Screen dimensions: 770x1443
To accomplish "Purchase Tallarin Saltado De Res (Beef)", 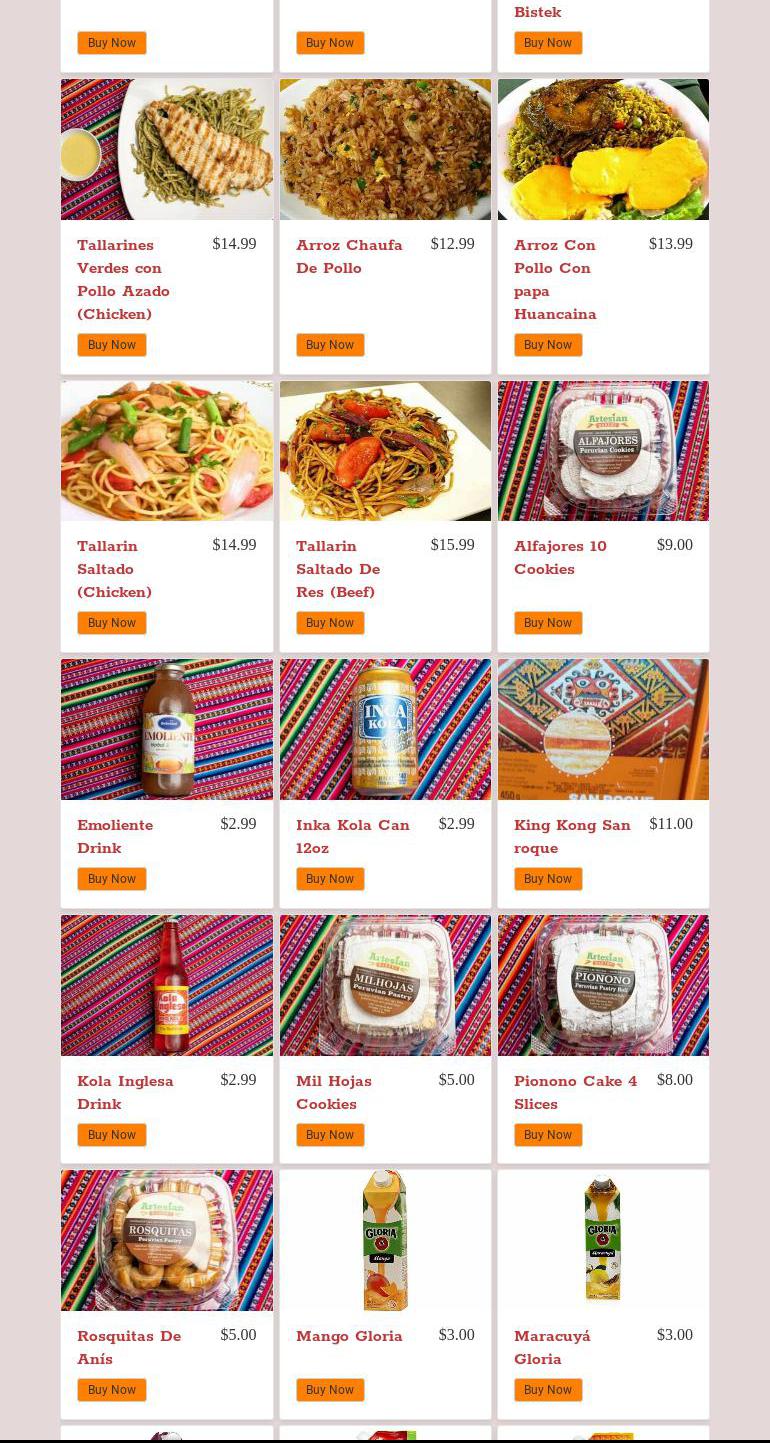I will [330, 623].
